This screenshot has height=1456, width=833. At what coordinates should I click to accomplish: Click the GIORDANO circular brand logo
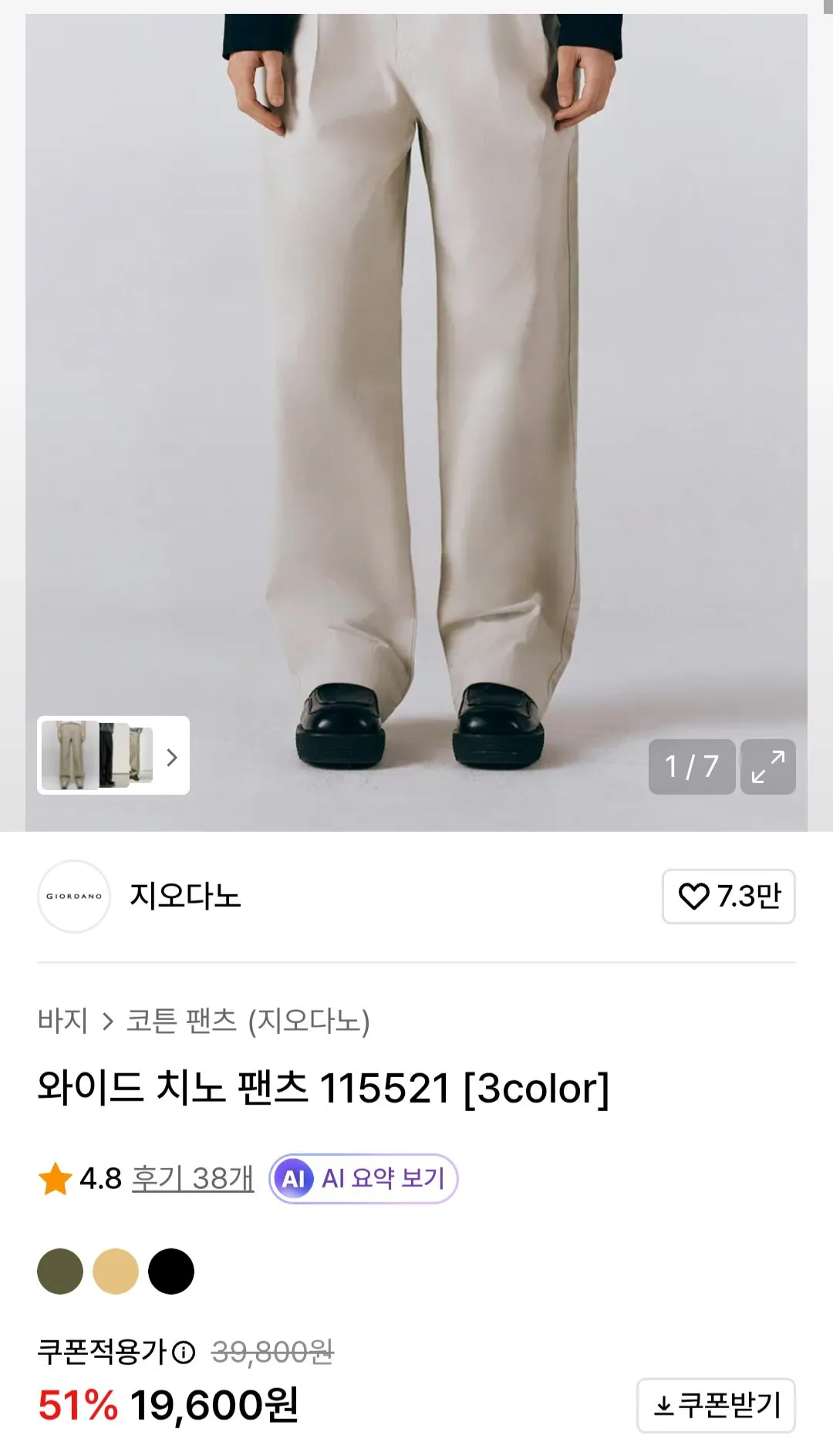(x=73, y=897)
